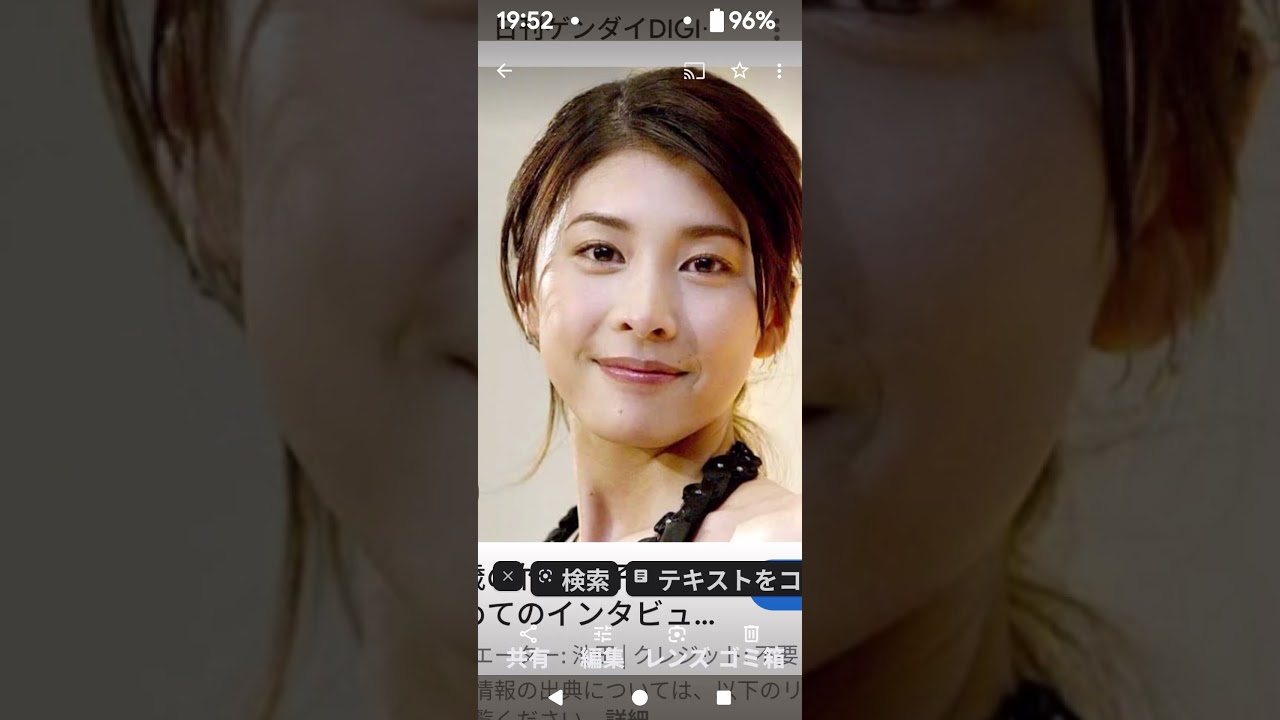Move the photo to ゴミ箱 trash

click(752, 646)
